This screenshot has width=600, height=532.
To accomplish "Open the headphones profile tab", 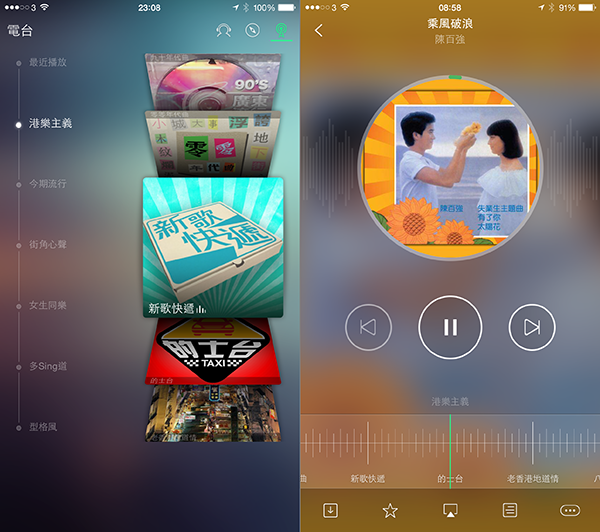I will coord(225,32).
